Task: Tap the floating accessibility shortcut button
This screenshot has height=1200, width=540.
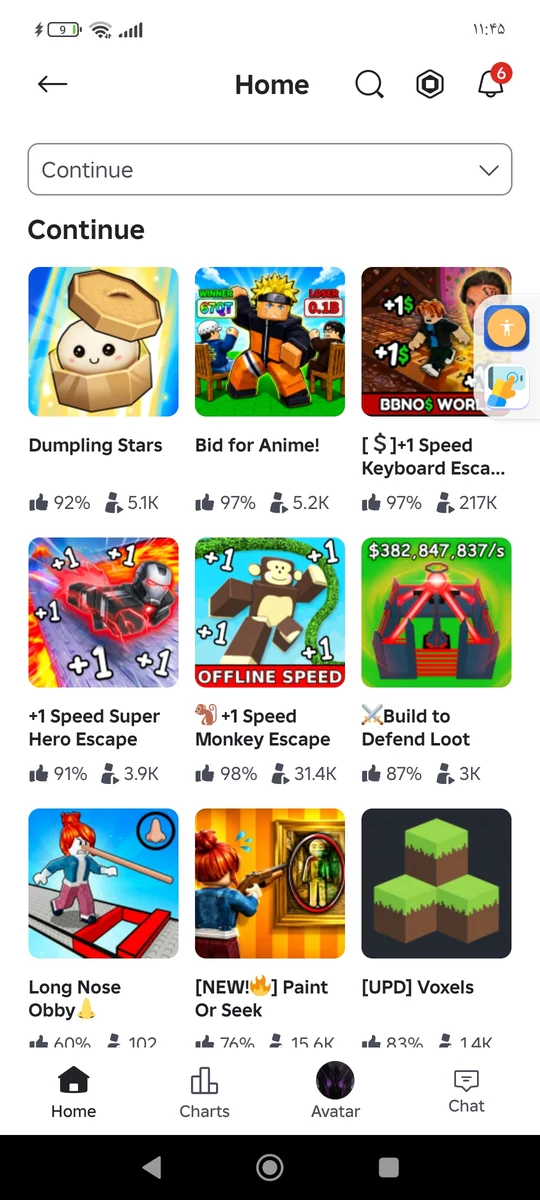Action: coord(507,327)
